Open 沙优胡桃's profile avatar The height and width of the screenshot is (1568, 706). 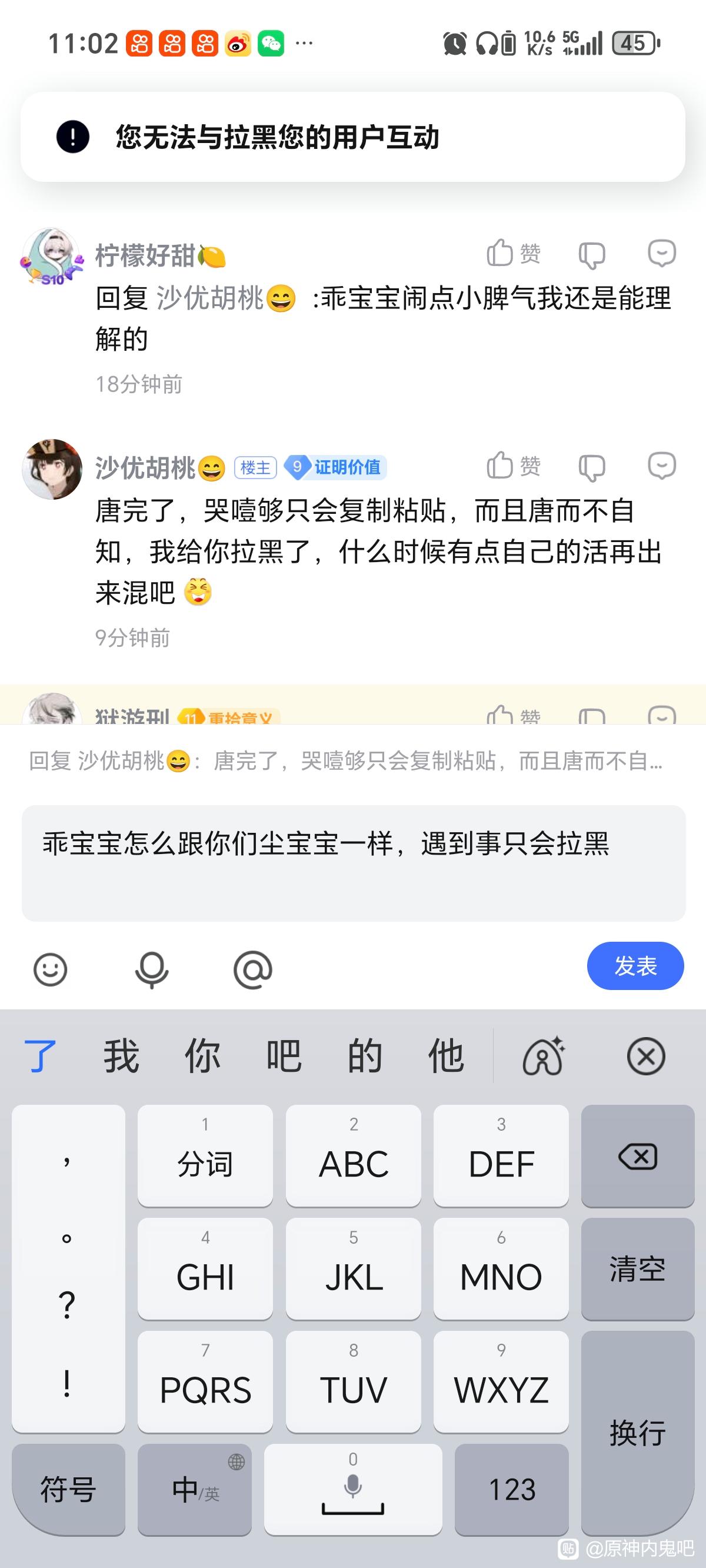[x=52, y=469]
